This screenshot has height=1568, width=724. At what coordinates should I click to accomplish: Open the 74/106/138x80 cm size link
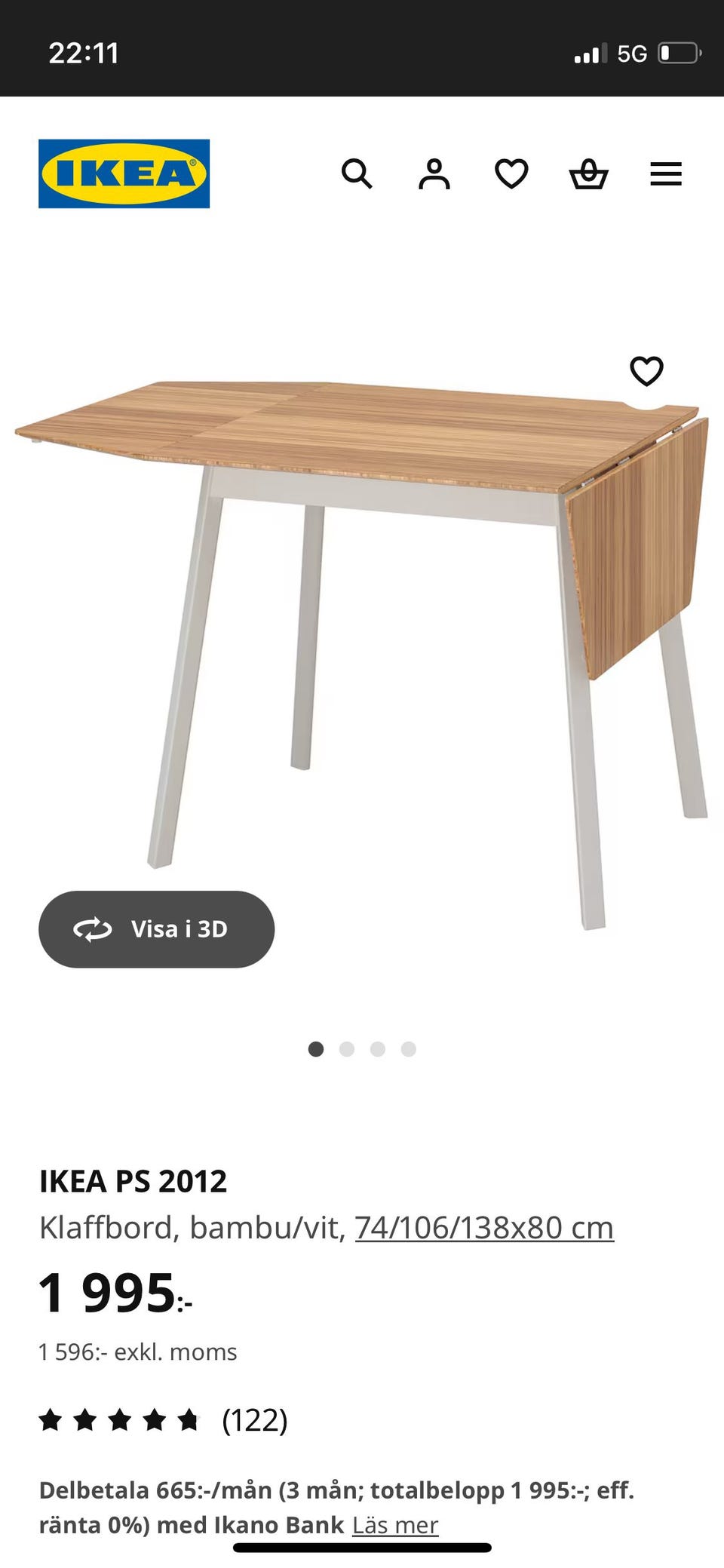[x=484, y=1228]
